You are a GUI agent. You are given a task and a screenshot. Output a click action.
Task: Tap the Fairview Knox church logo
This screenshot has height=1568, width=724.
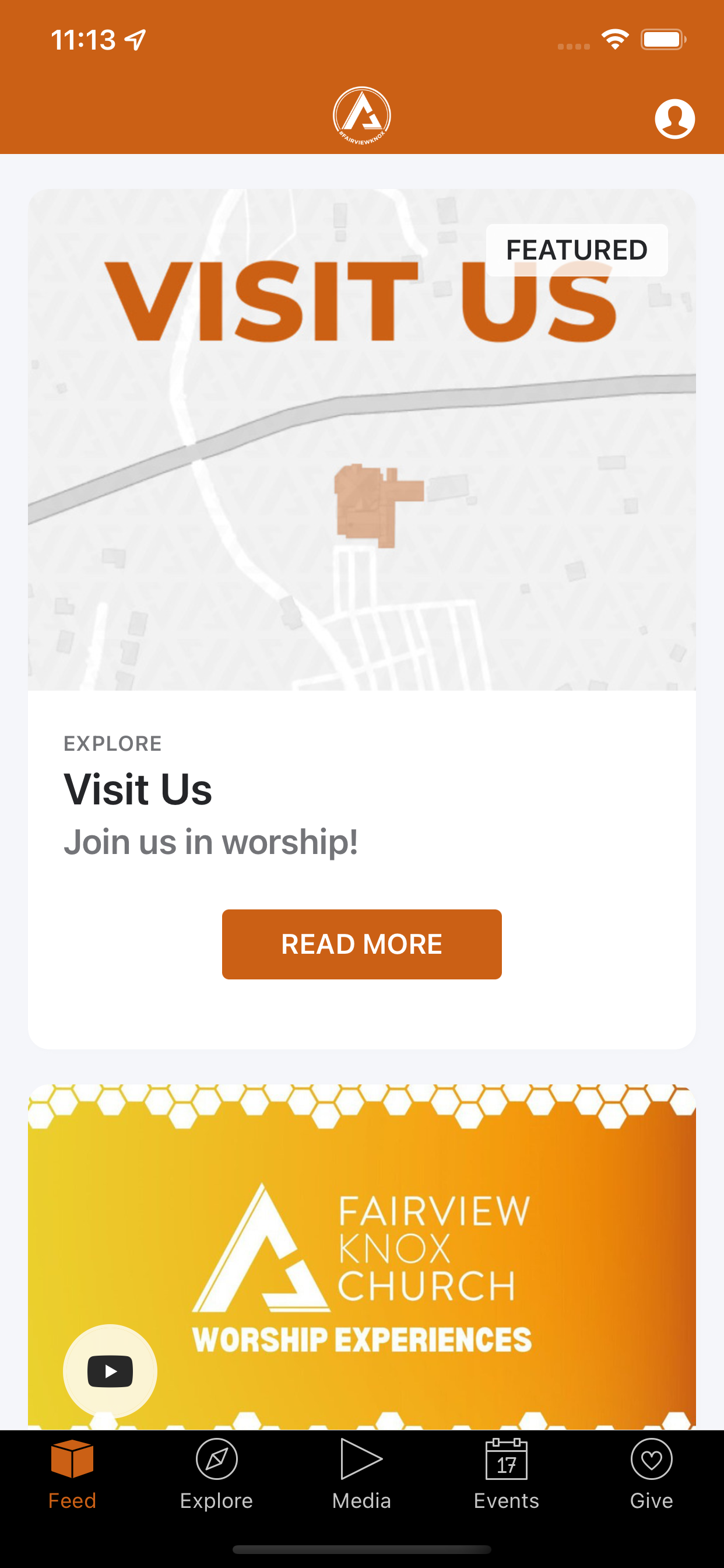click(361, 116)
